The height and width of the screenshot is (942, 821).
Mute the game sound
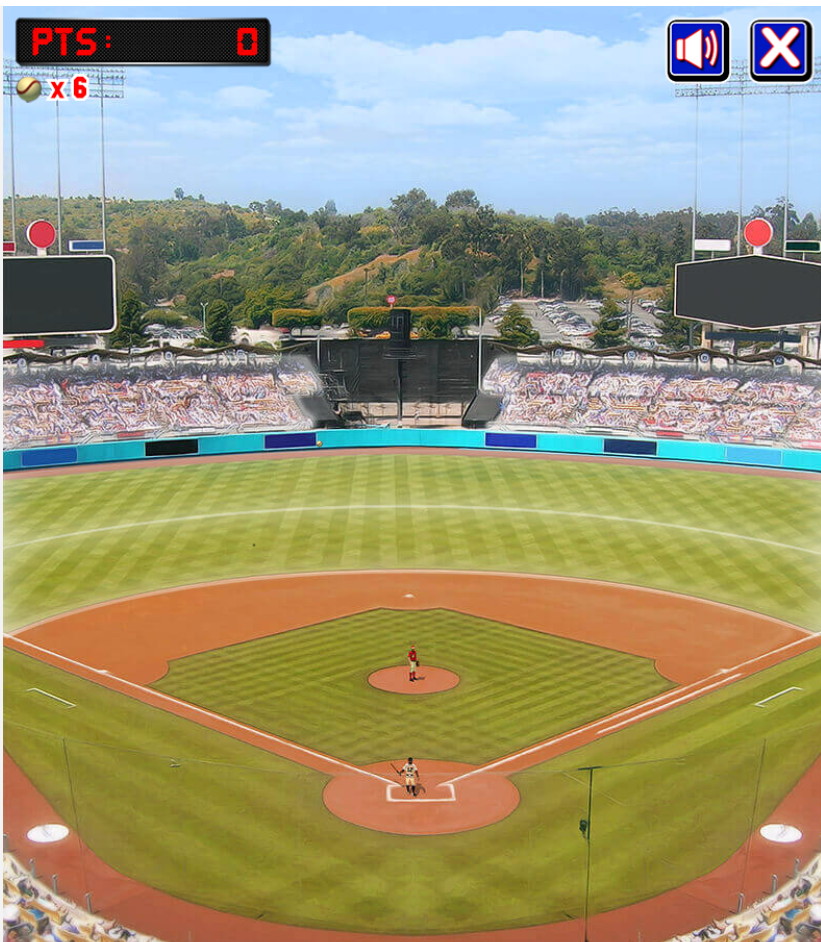pyautogui.click(x=697, y=50)
